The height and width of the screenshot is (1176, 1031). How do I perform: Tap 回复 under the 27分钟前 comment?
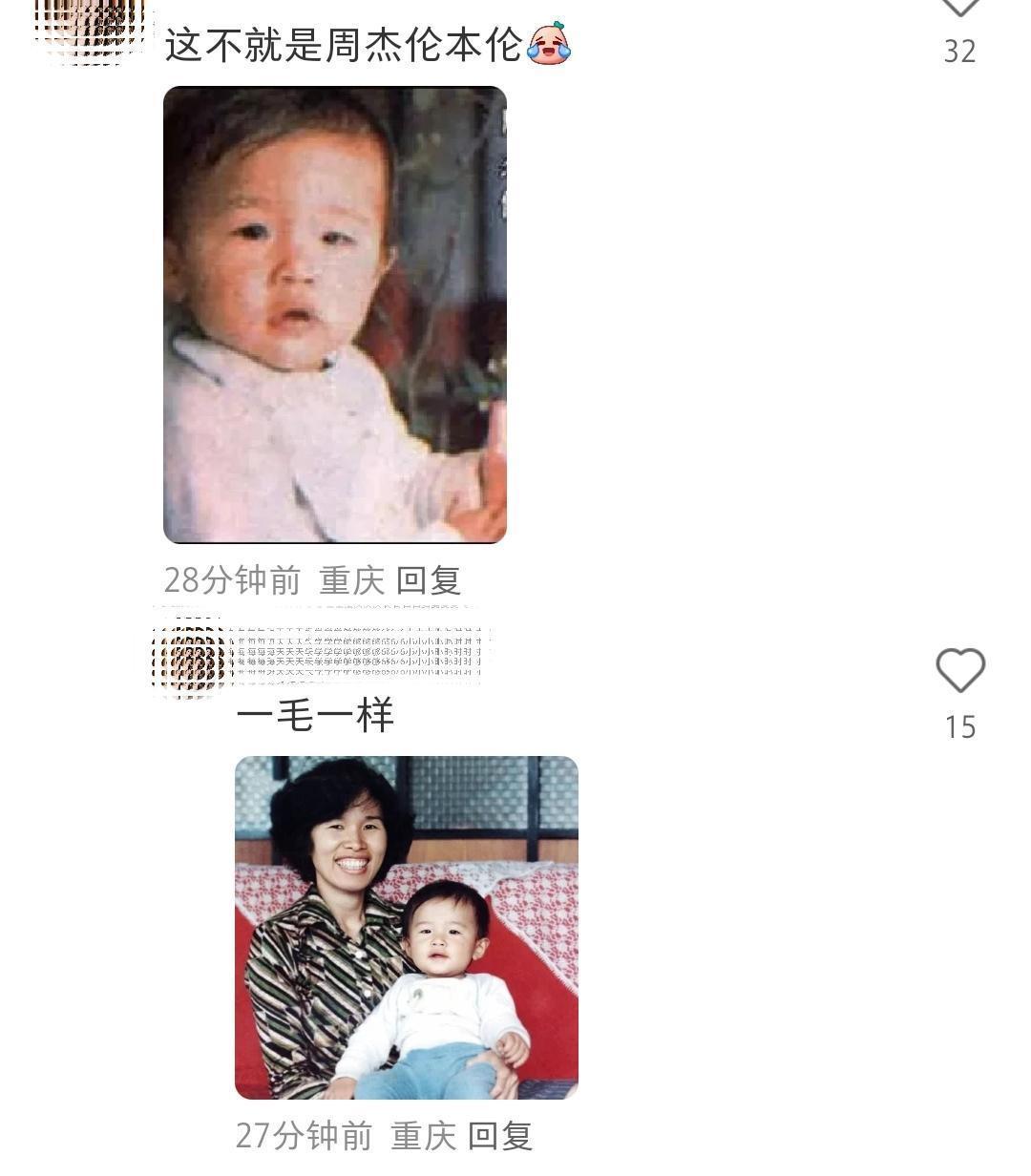click(500, 1136)
